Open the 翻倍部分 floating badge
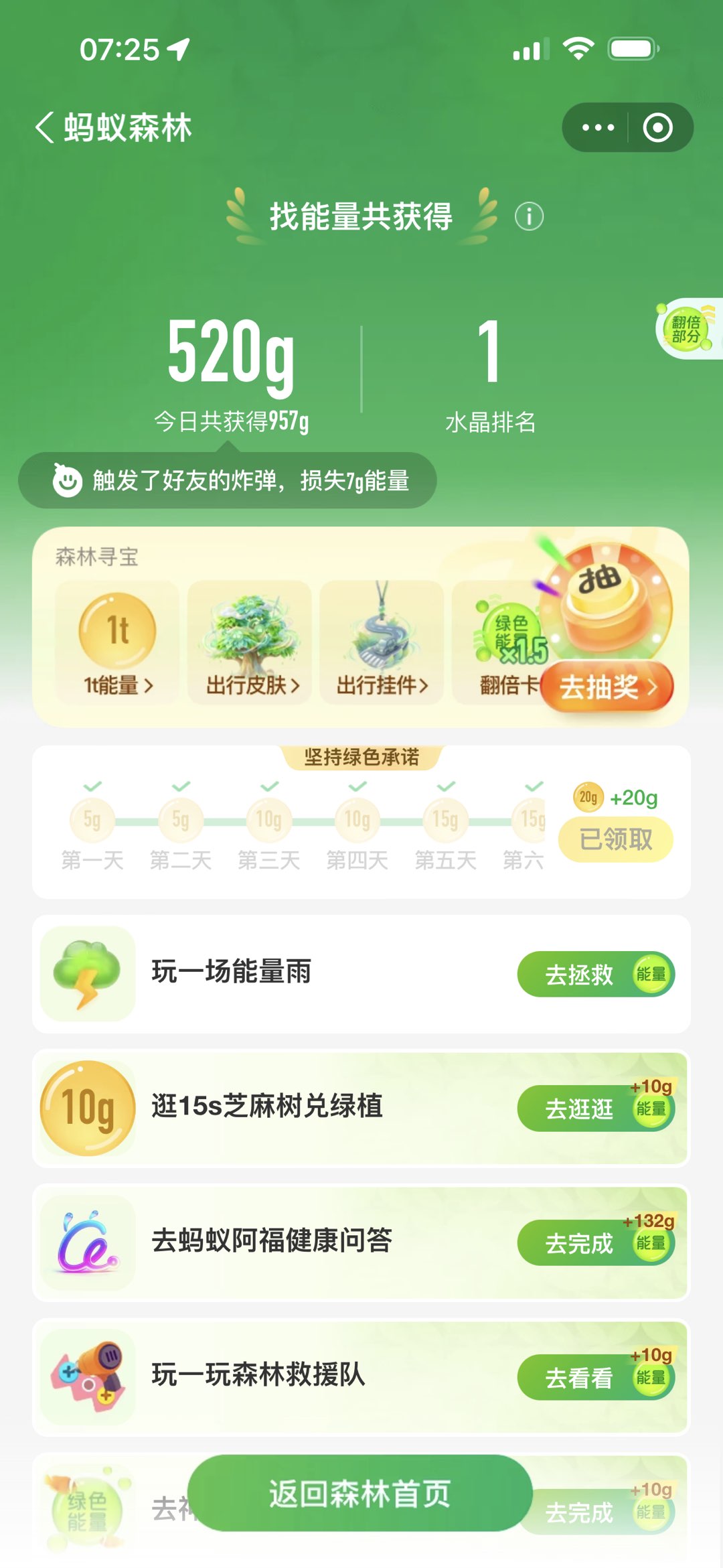This screenshot has height=1568, width=723. [x=687, y=329]
